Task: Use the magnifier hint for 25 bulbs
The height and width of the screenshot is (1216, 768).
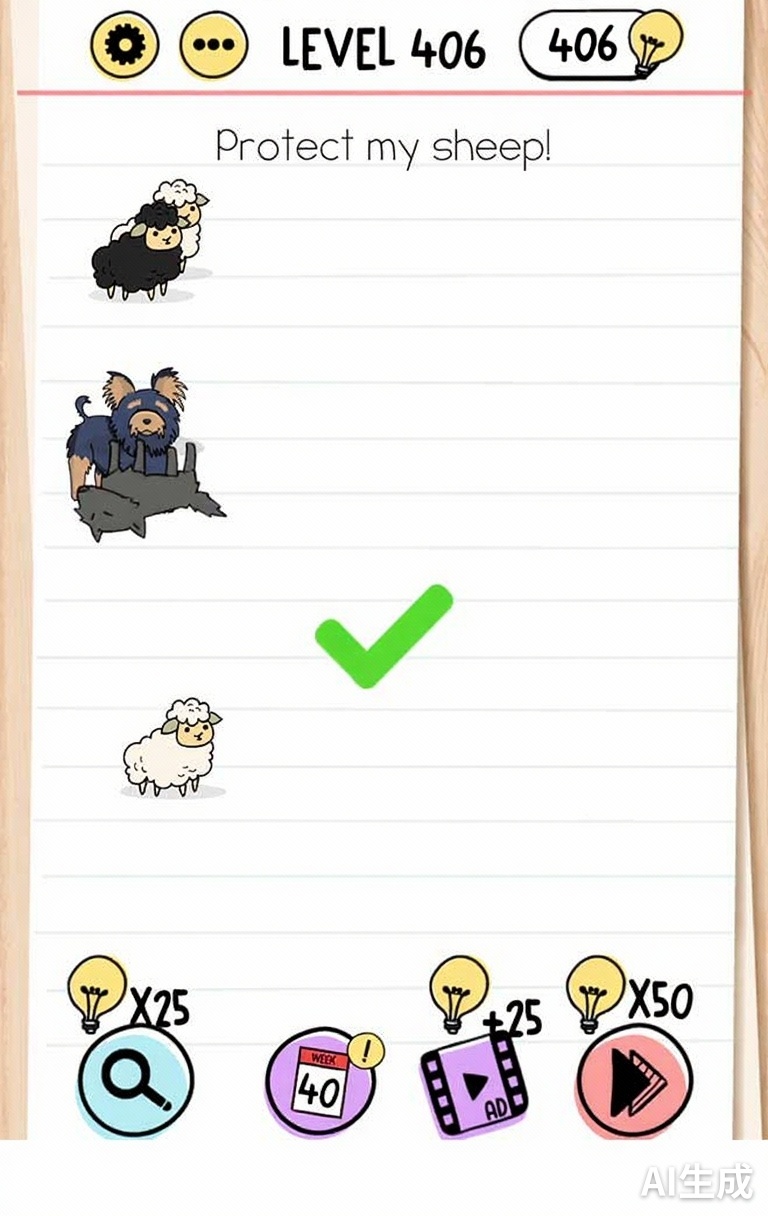Action: coord(135,1081)
